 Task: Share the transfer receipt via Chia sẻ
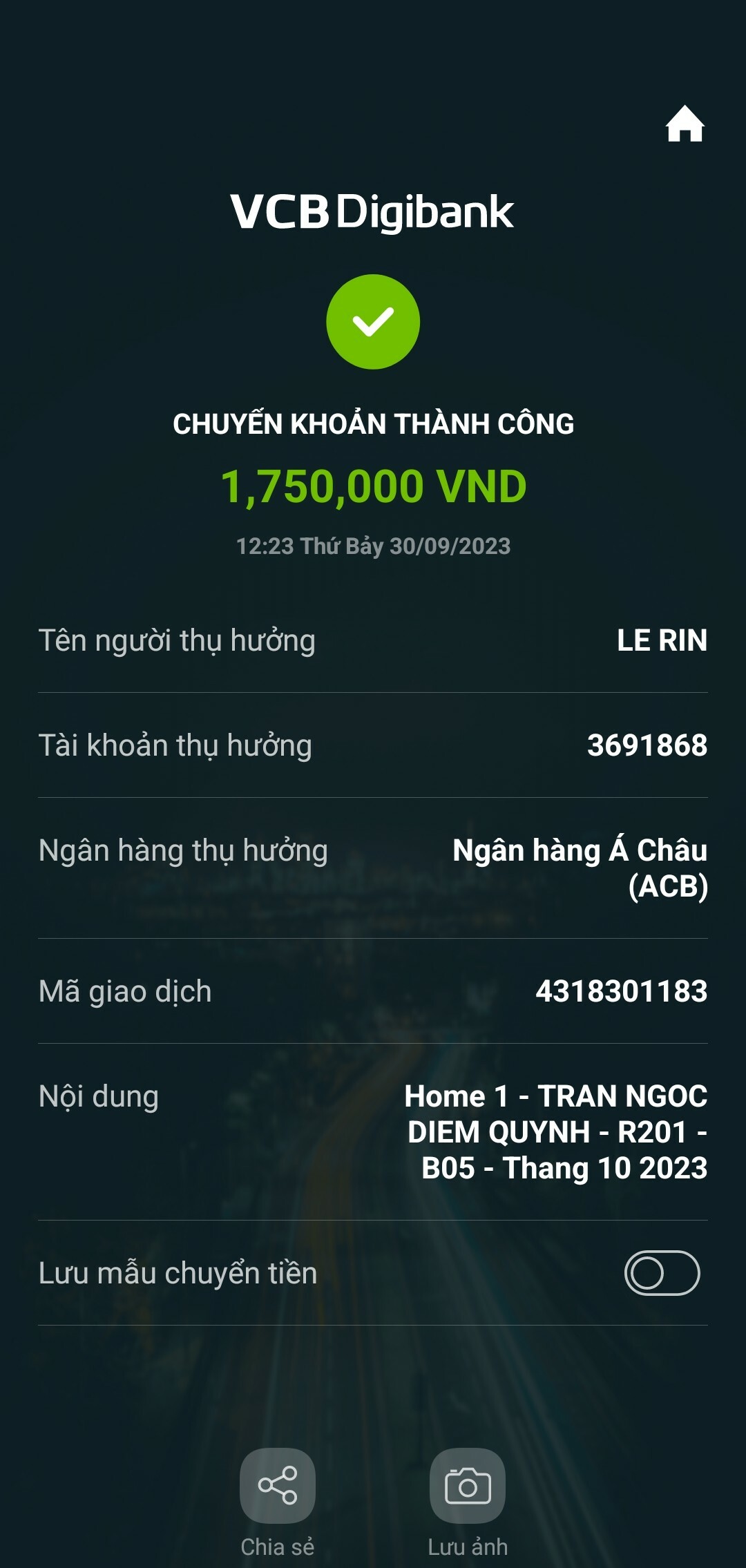278,1485
